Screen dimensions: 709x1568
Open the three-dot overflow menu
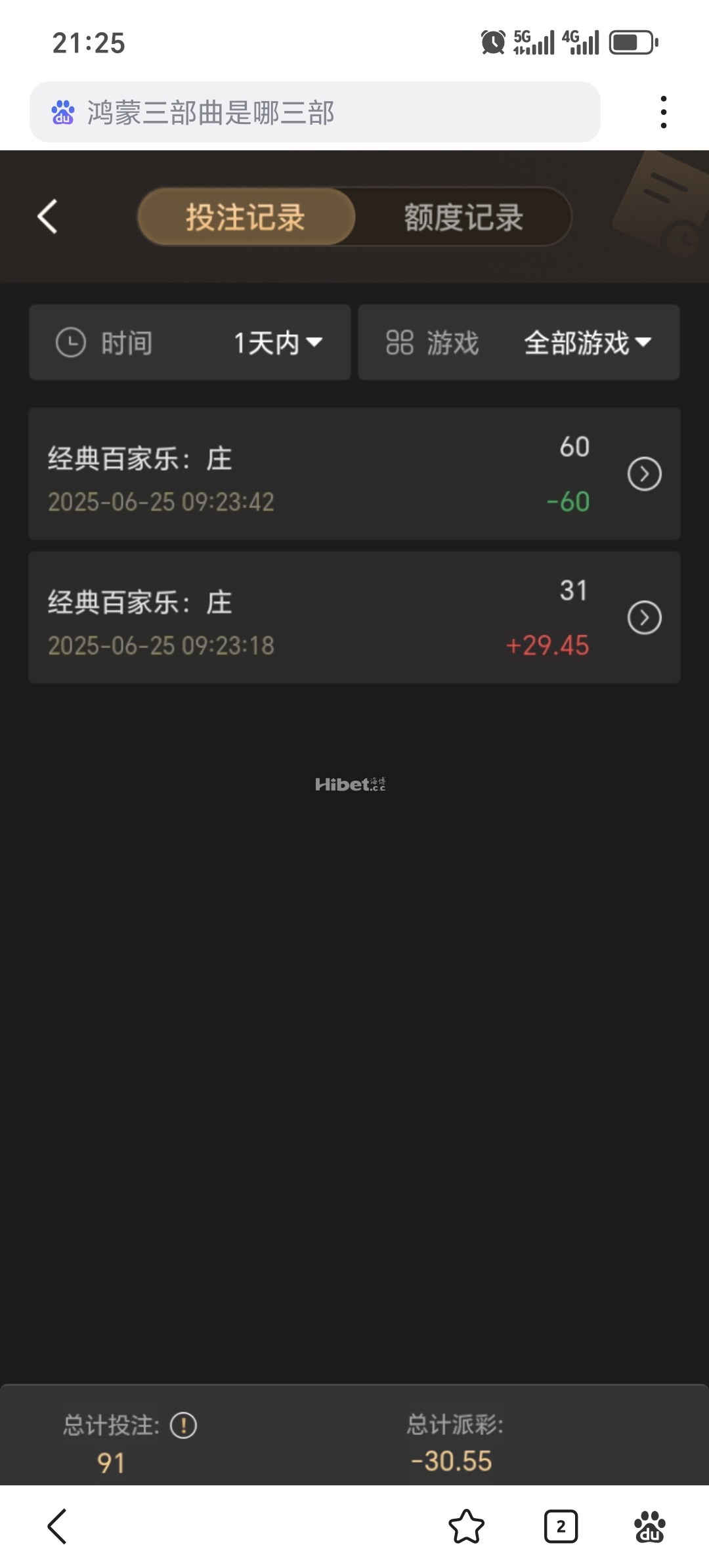coord(665,110)
